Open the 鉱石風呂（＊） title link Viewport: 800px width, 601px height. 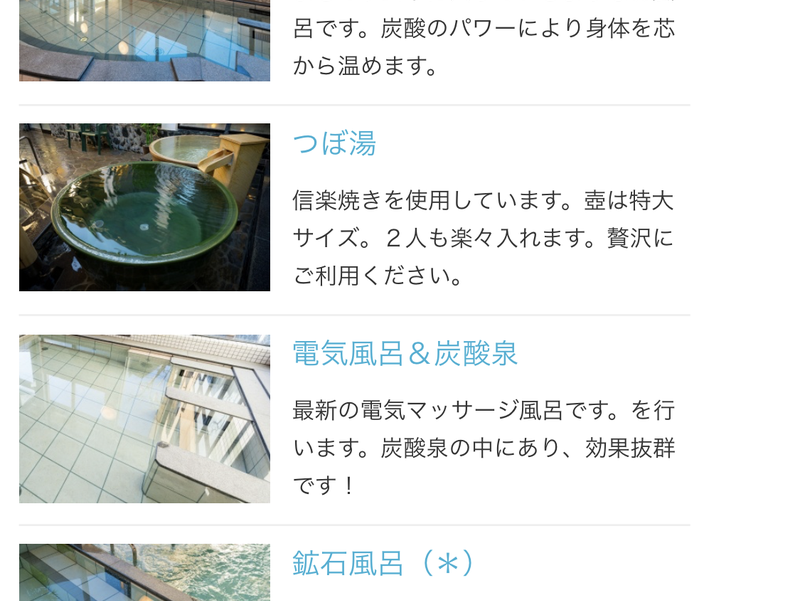(x=383, y=563)
